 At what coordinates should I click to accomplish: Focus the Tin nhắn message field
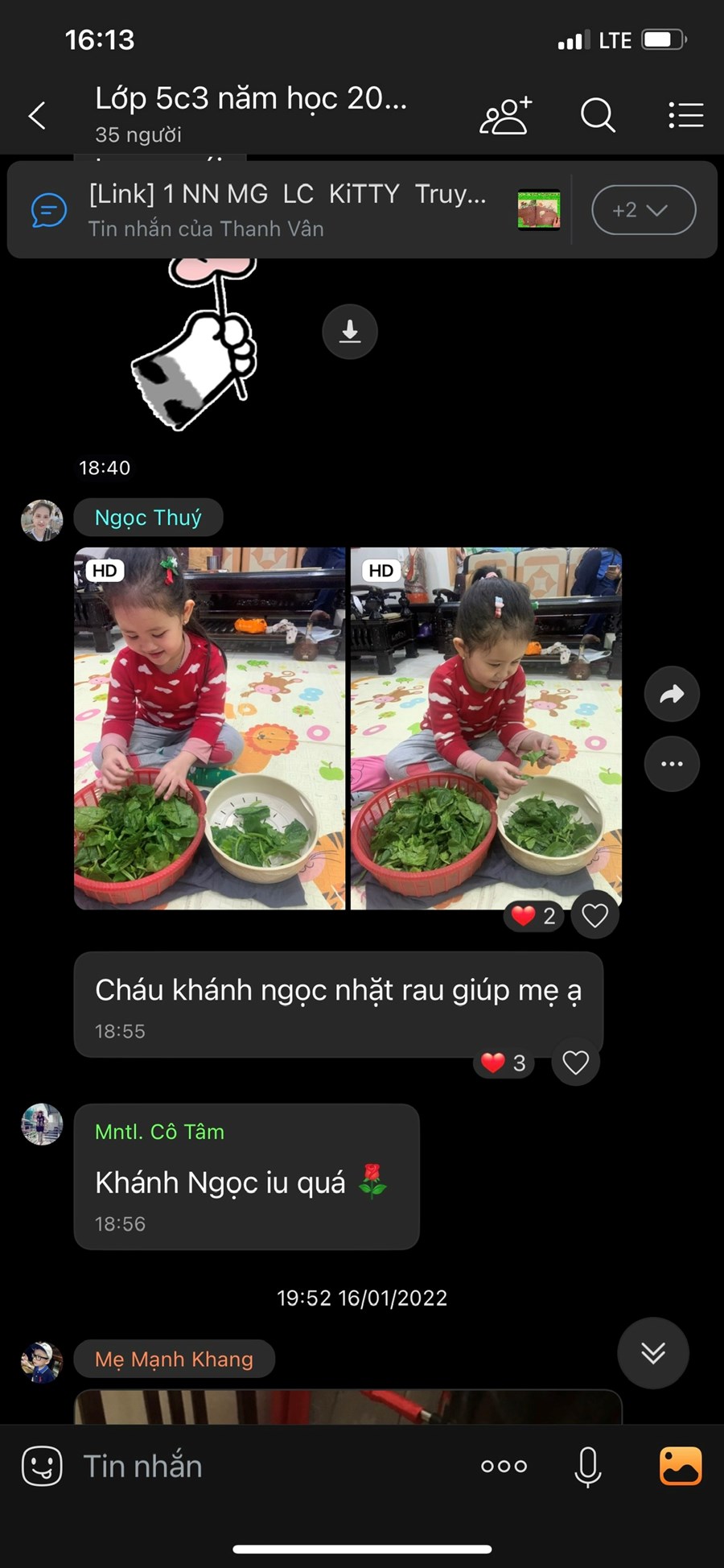pyautogui.click(x=265, y=1466)
